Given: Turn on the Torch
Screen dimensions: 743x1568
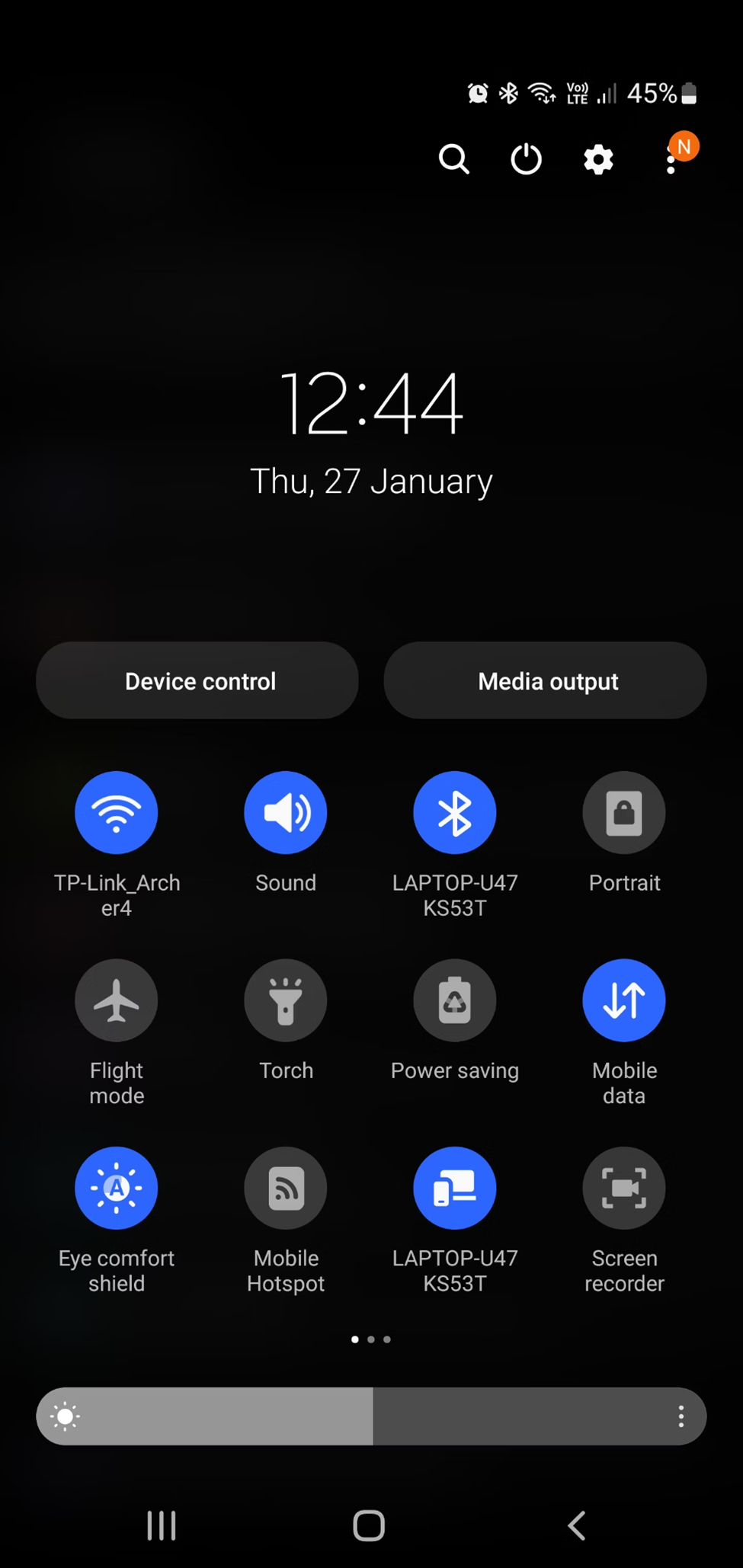Looking at the screenshot, I should (x=286, y=1000).
